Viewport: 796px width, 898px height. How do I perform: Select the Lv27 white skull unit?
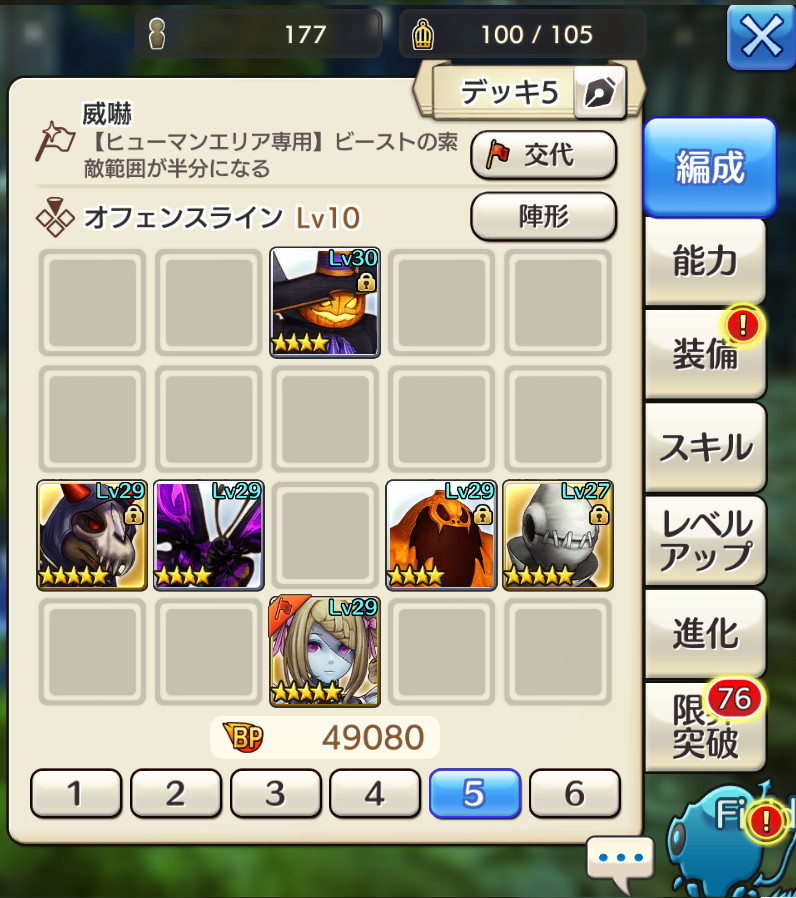[558, 535]
